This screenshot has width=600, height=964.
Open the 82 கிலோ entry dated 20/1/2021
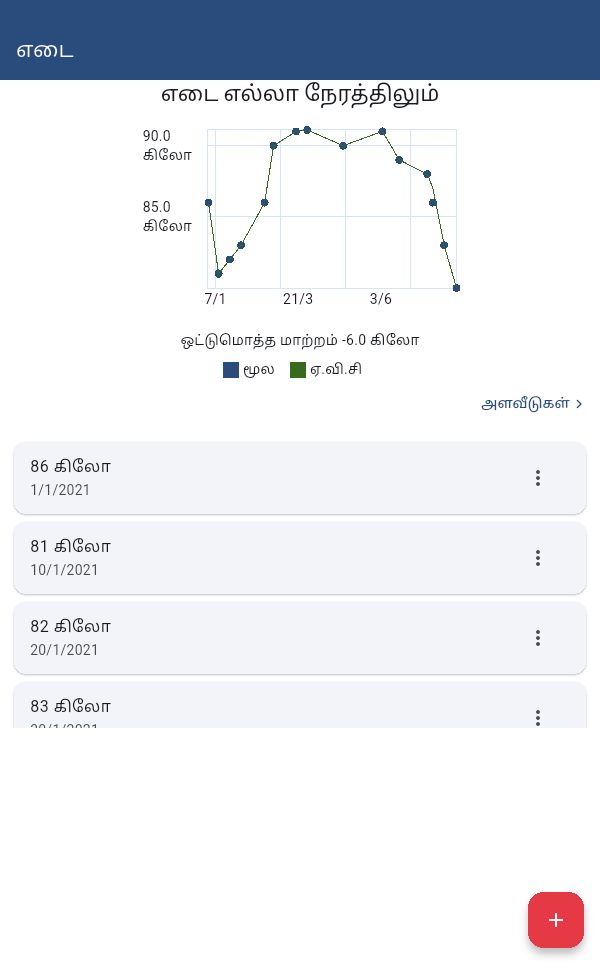point(299,638)
